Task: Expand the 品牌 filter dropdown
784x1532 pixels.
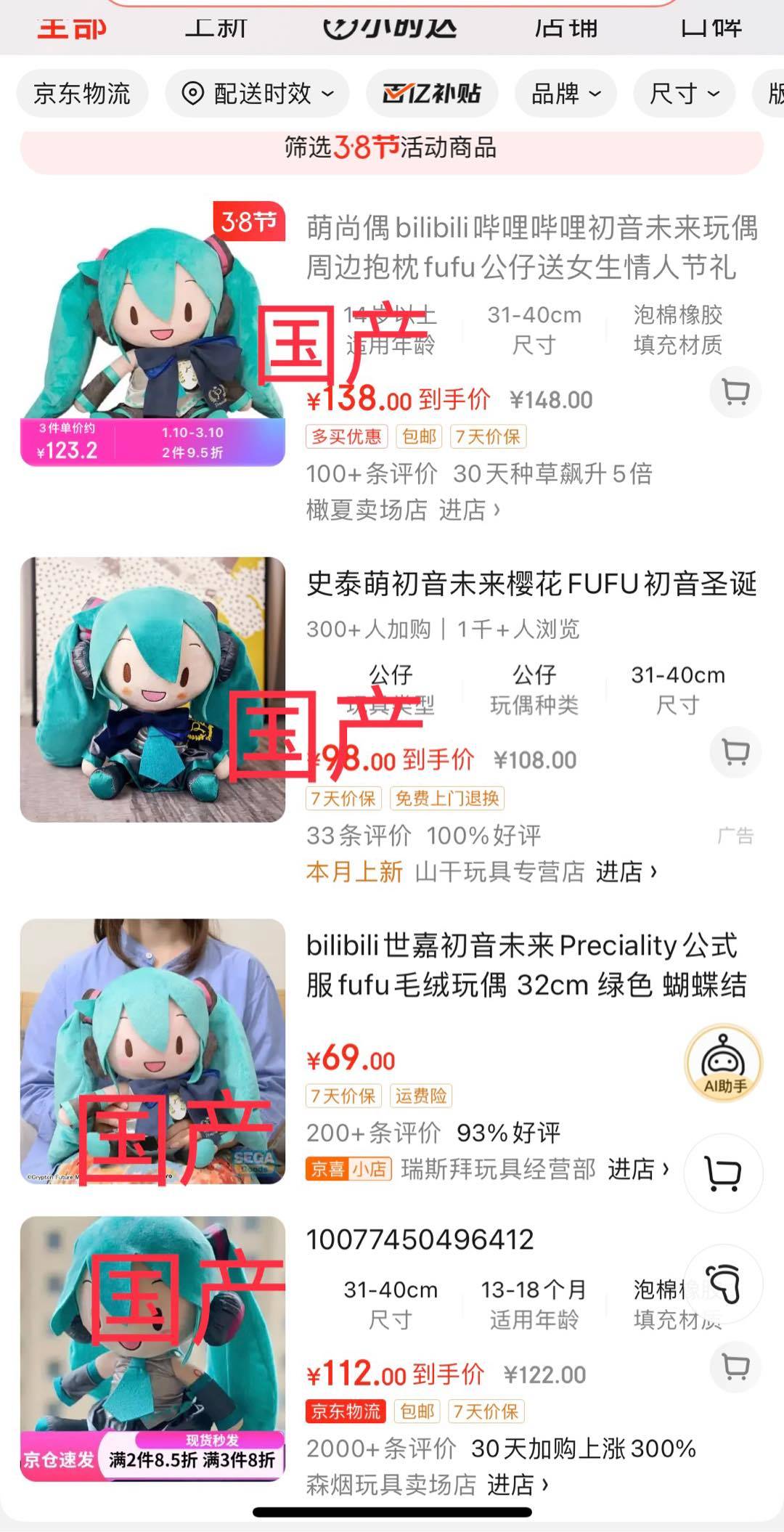Action: [x=565, y=94]
